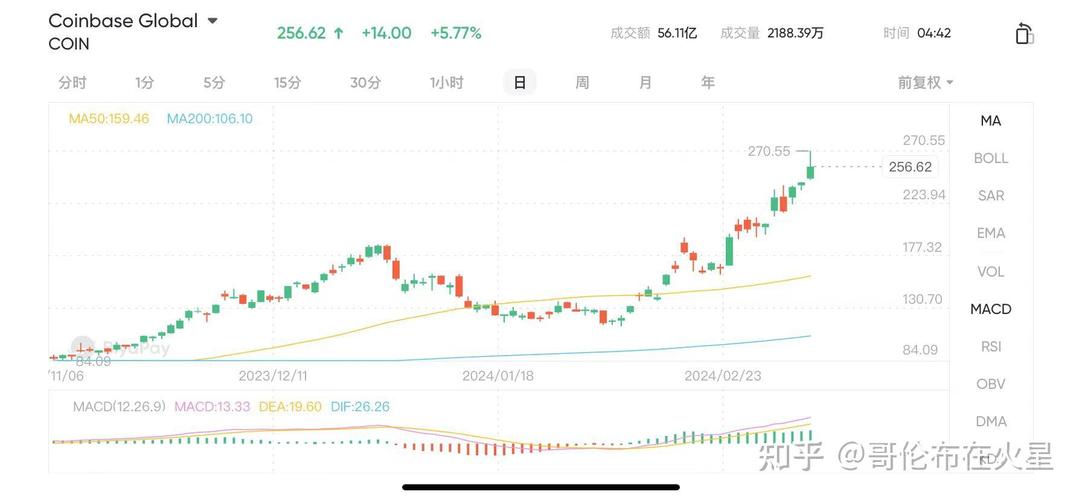Screen dimensions: 1082x500
Task: View the 1小时 chart
Action: coord(446,83)
